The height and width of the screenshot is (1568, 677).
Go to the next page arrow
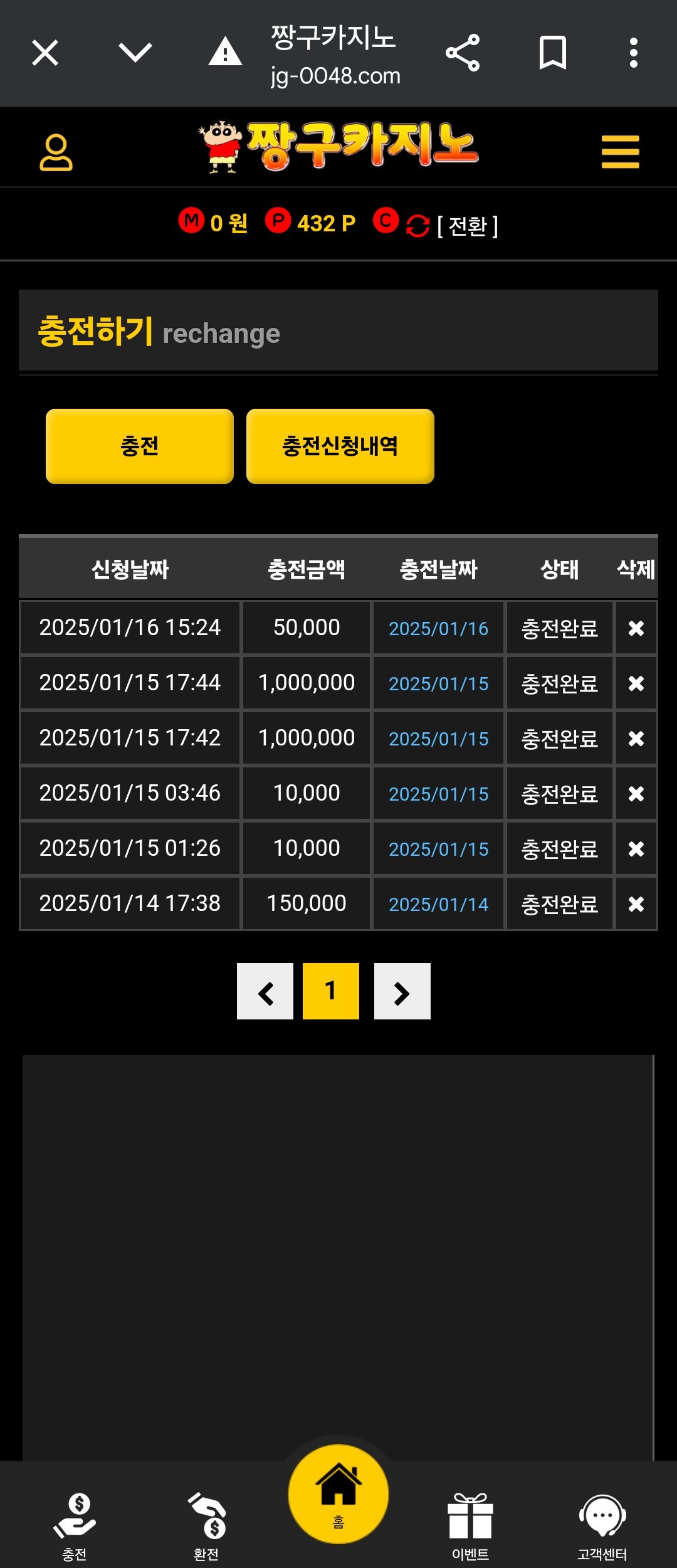402,991
